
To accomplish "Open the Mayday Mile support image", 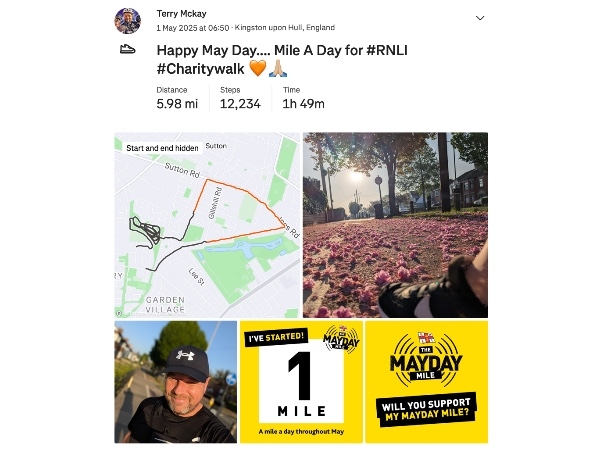I will pos(426,382).
